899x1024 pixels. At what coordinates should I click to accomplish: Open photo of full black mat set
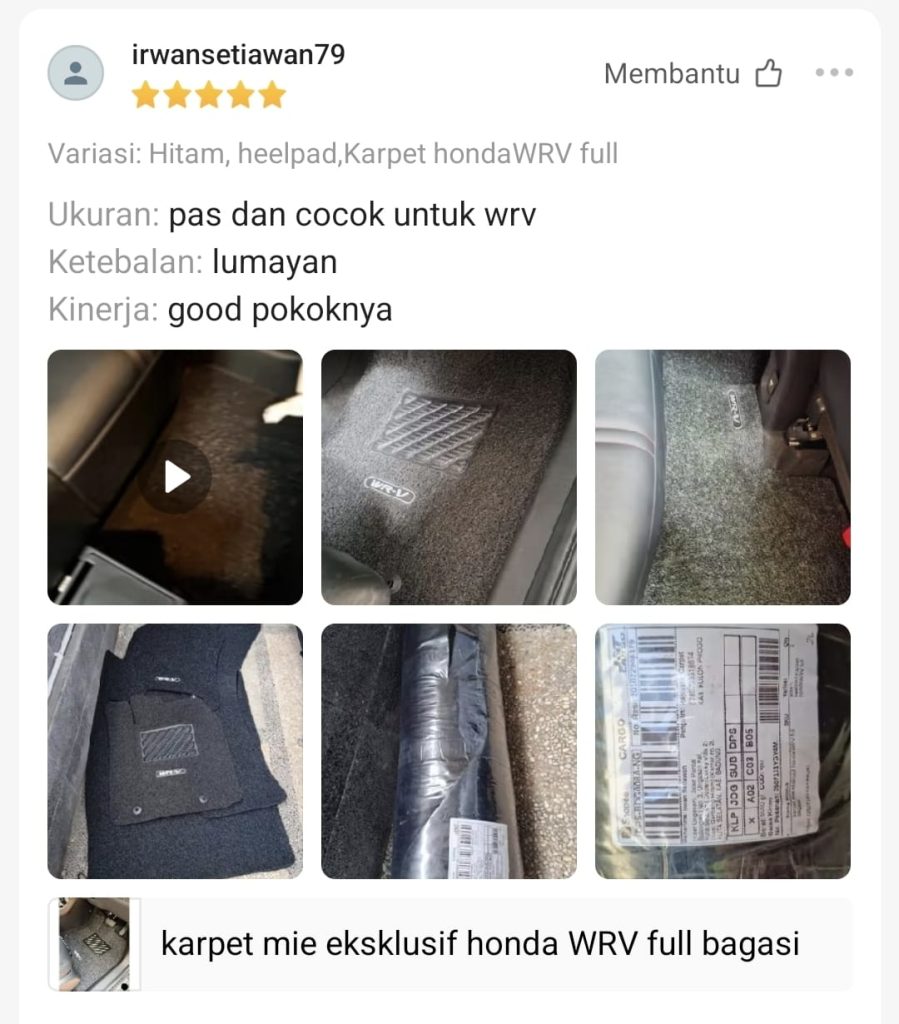click(x=175, y=751)
